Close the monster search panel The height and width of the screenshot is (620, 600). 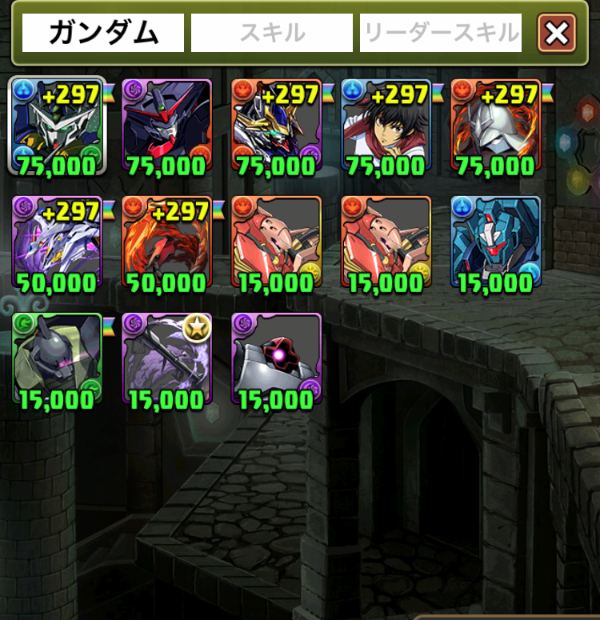click(556, 34)
